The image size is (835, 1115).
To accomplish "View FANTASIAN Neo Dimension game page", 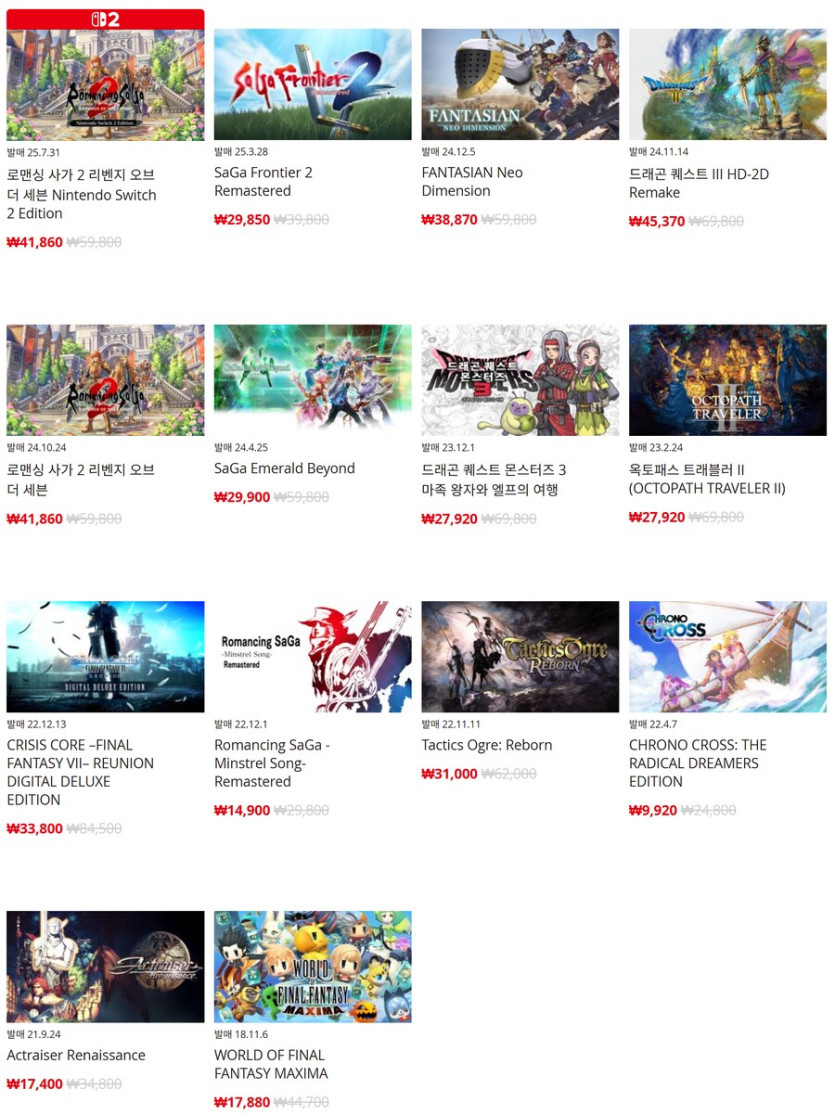I will [520, 85].
